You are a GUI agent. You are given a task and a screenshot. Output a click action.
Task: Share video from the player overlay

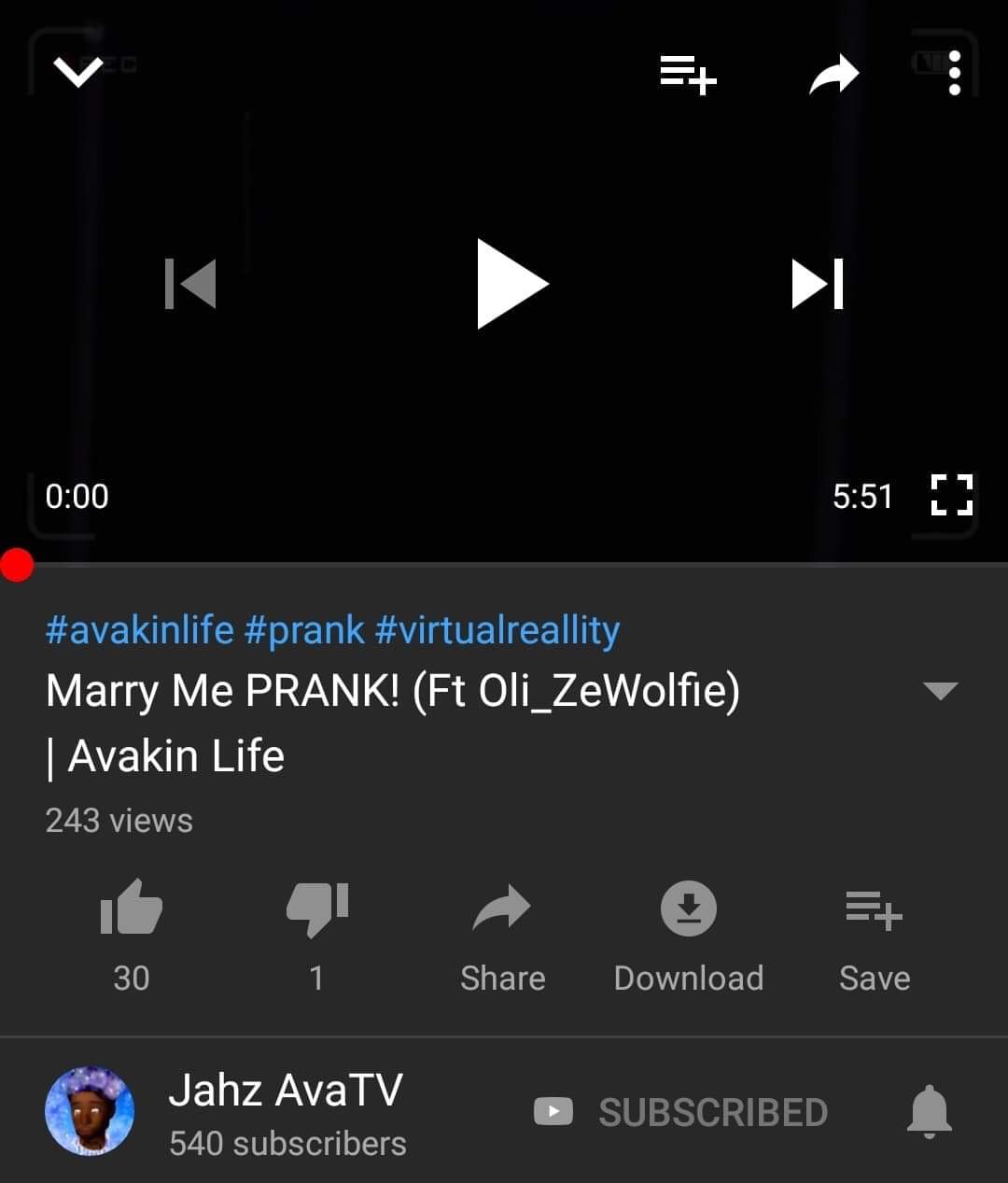pyautogui.click(x=833, y=74)
